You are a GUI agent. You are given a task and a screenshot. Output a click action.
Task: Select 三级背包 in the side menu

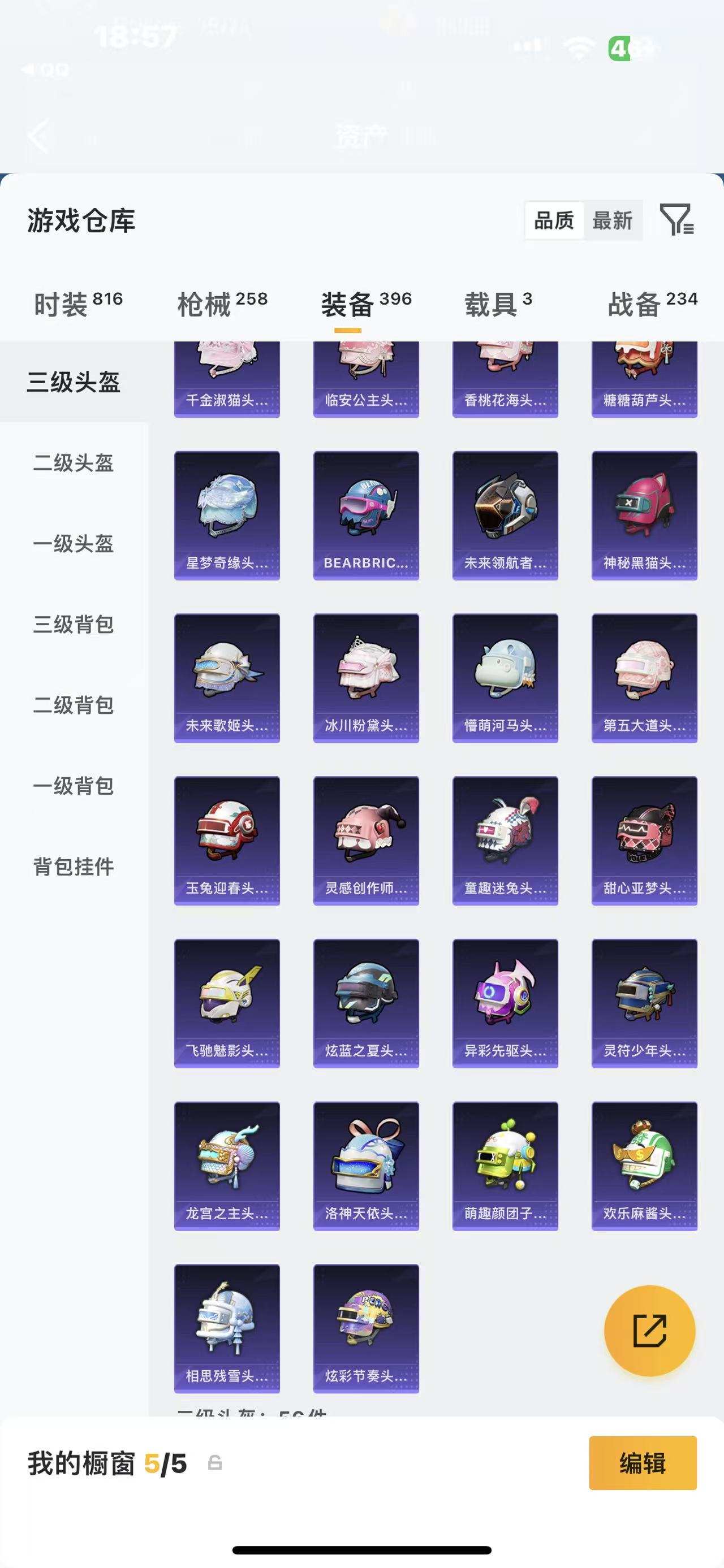(x=74, y=624)
